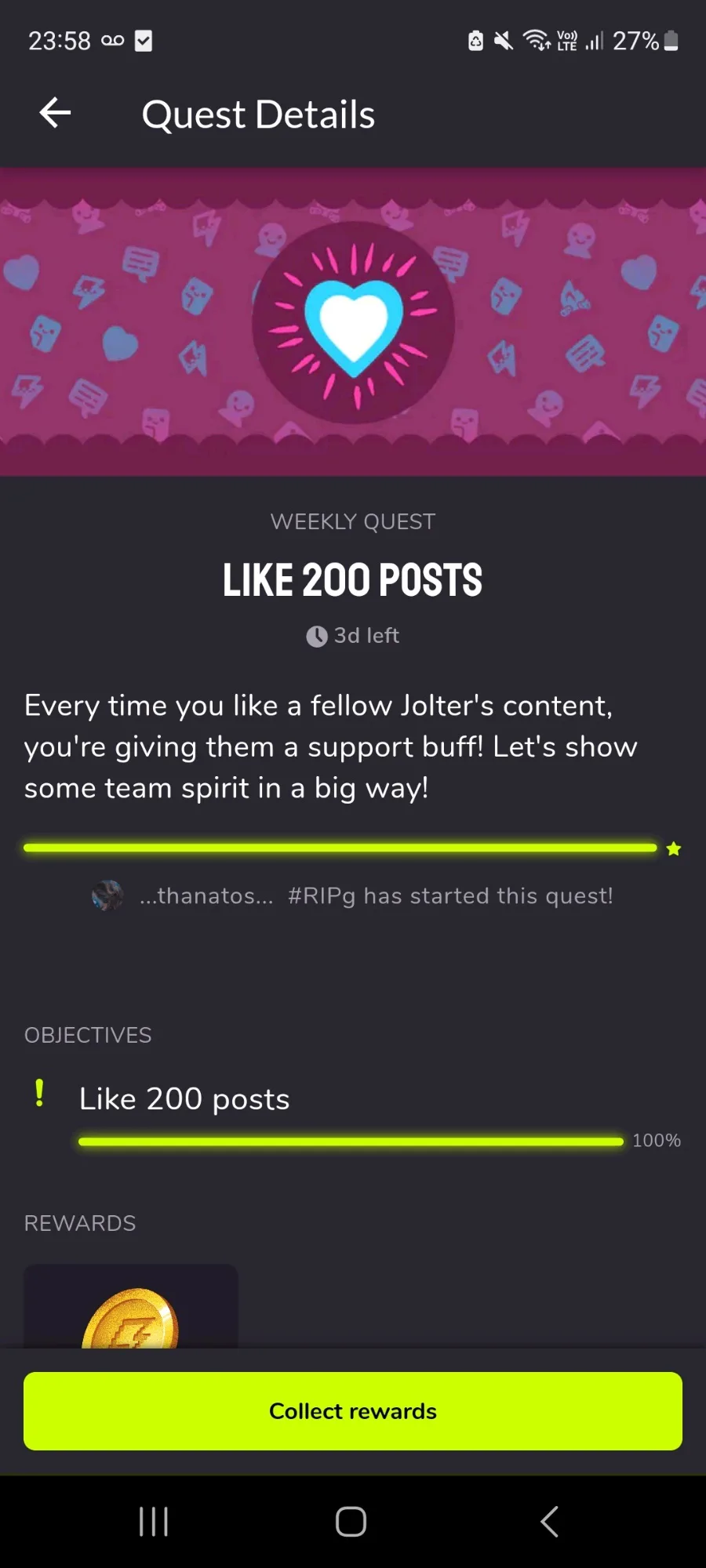Open thanatos's profile avatar
The width and height of the screenshot is (706, 1568).
point(107,895)
